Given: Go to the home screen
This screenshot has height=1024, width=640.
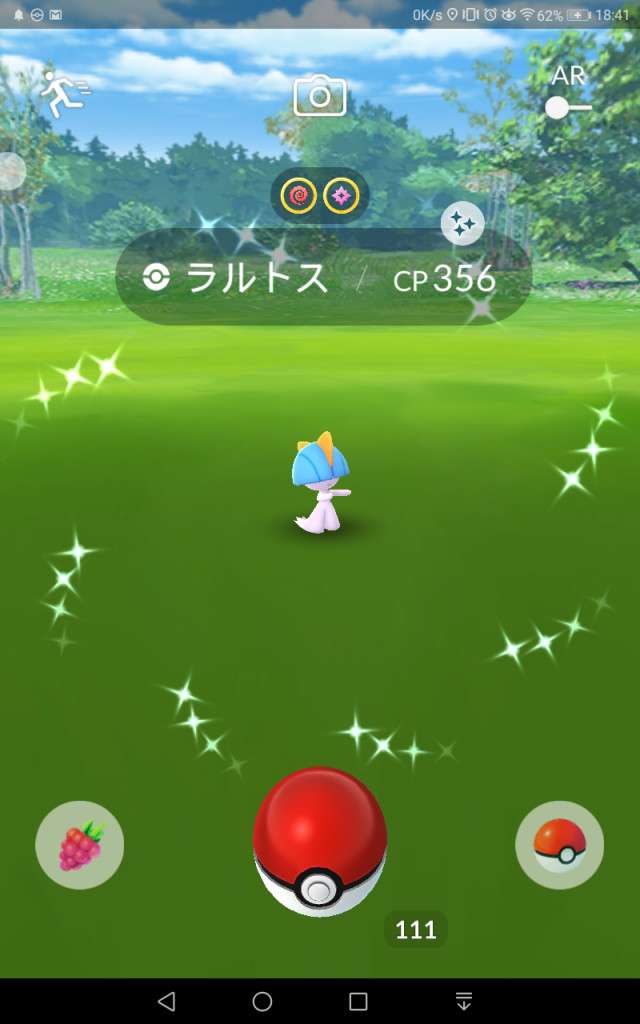Looking at the screenshot, I should [x=262, y=1001].
